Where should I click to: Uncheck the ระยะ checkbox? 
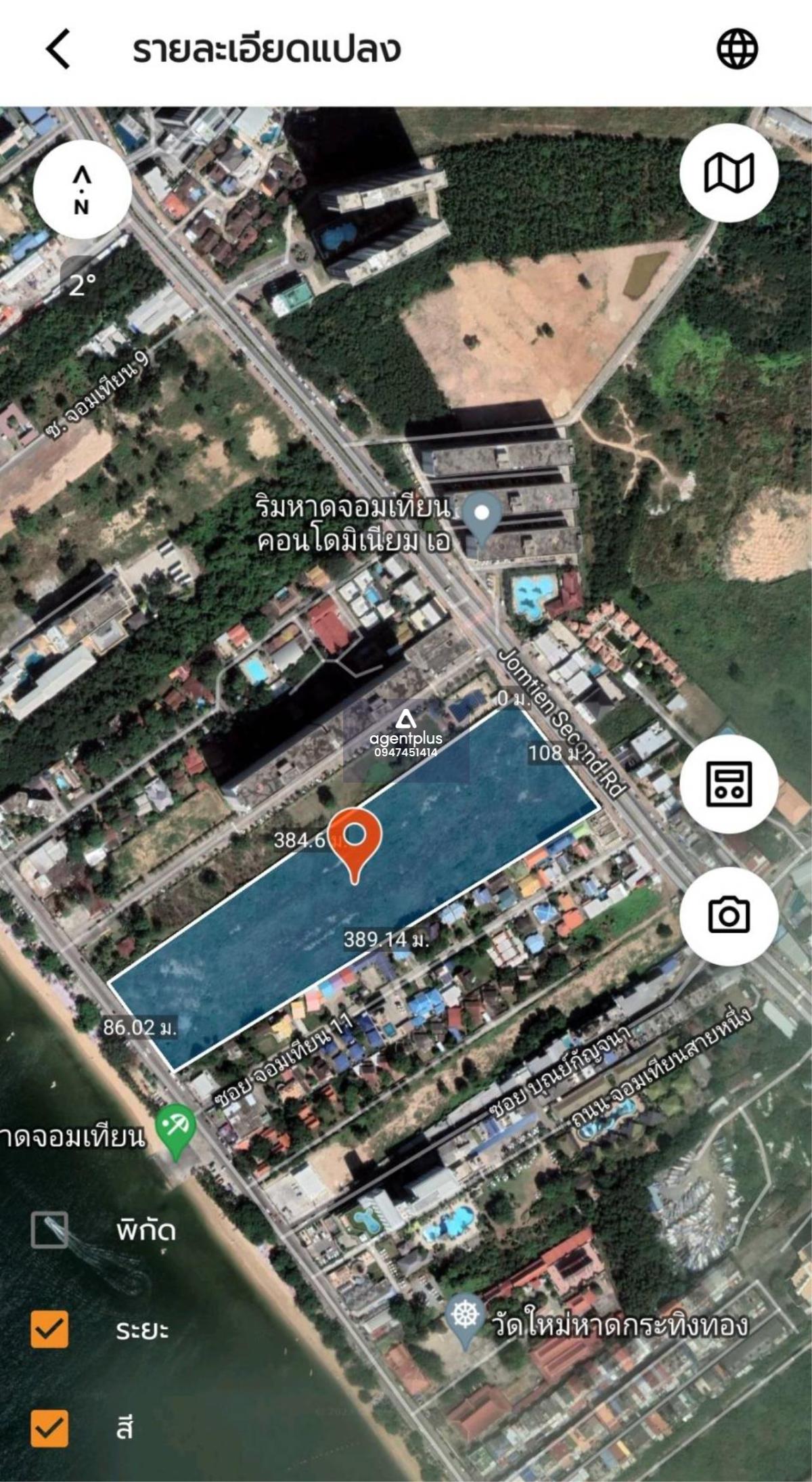tap(49, 1329)
